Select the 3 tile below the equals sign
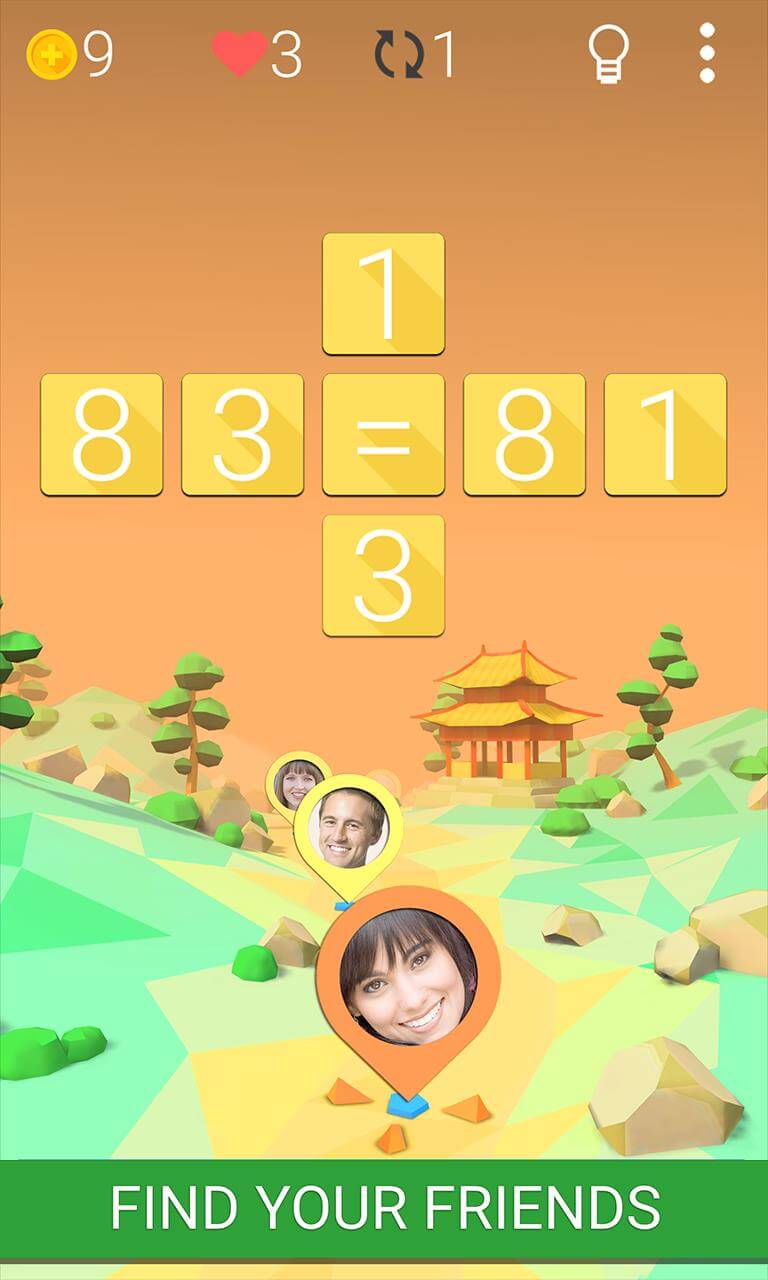Viewport: 768px width, 1280px height. point(383,575)
